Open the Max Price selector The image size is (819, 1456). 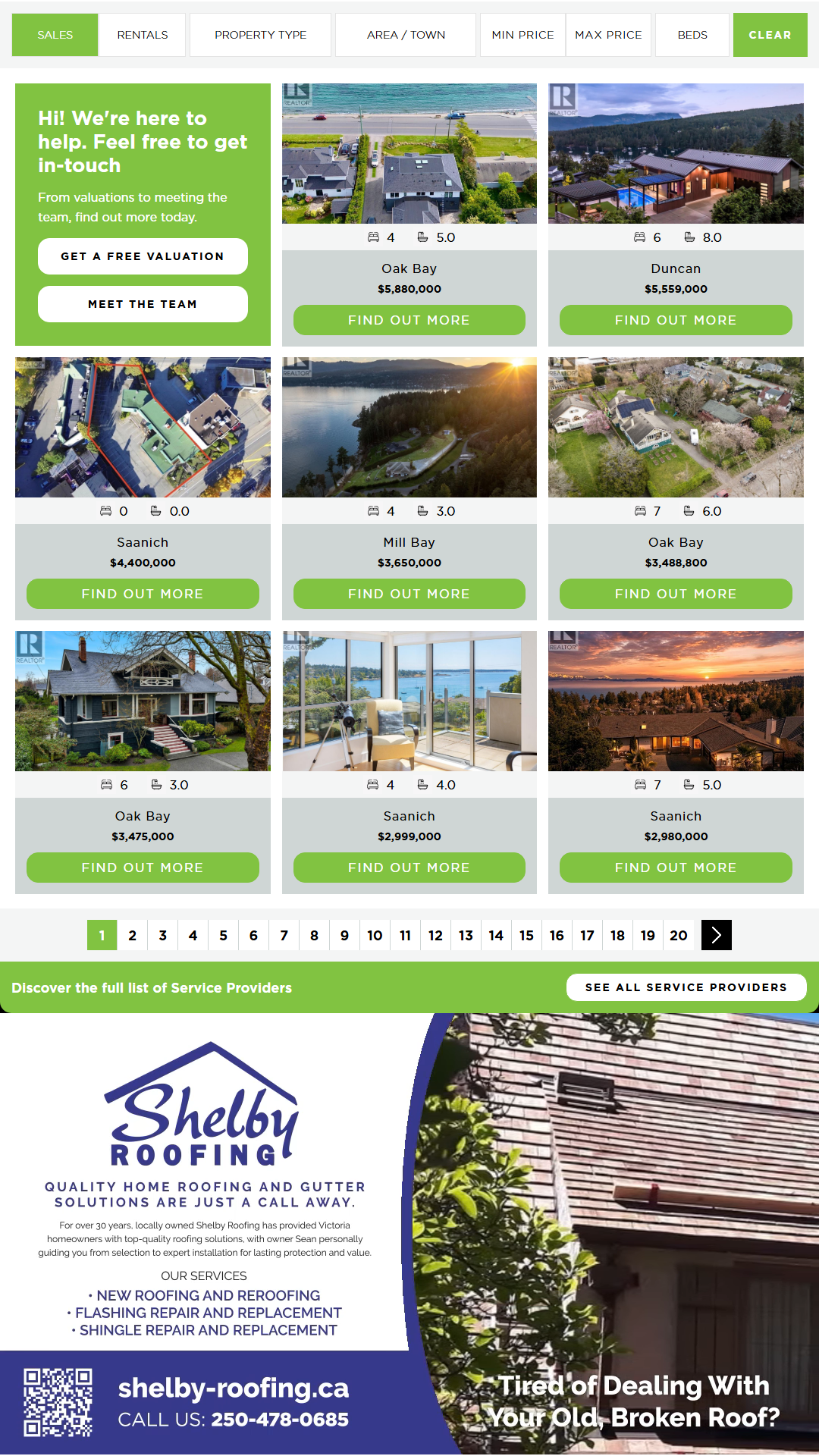(608, 35)
